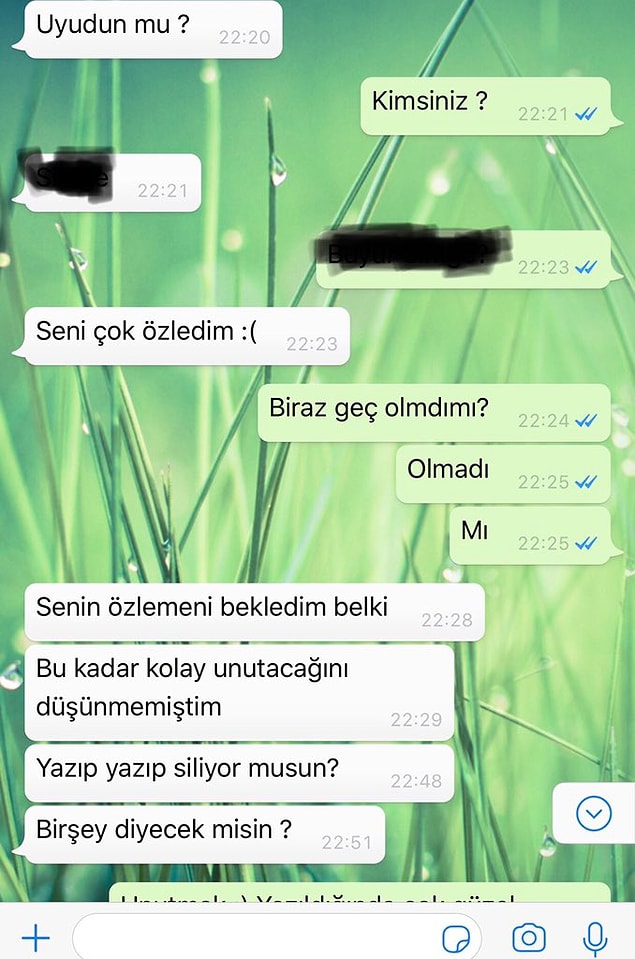Image resolution: width=635 pixels, height=959 pixels.
Task: Open the sticker picker
Action: click(456, 938)
